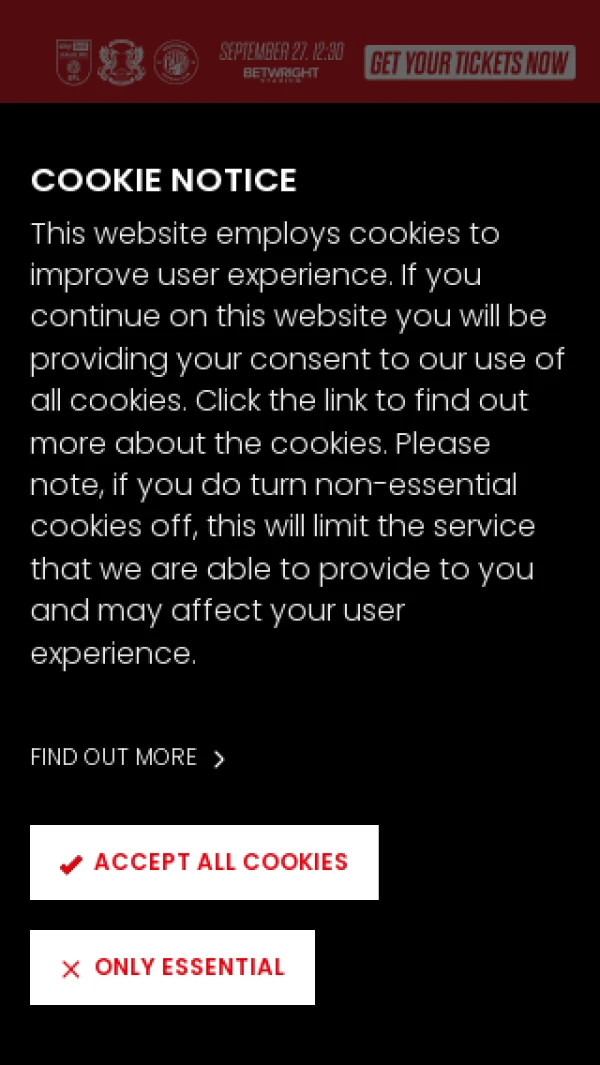Tap Get Your Tickets Now banner
This screenshot has width=600, height=1065.
(x=469, y=62)
